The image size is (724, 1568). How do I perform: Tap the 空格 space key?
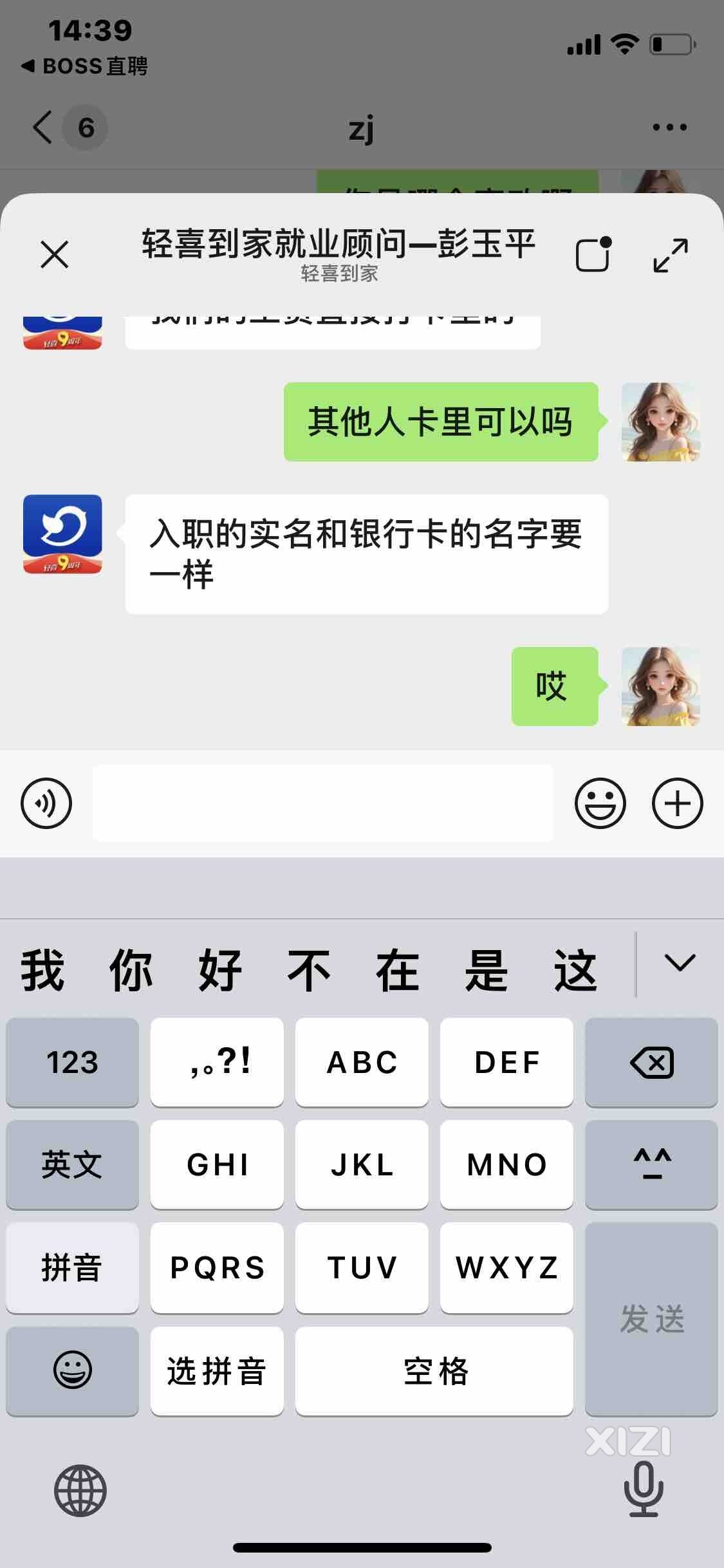[x=434, y=1371]
